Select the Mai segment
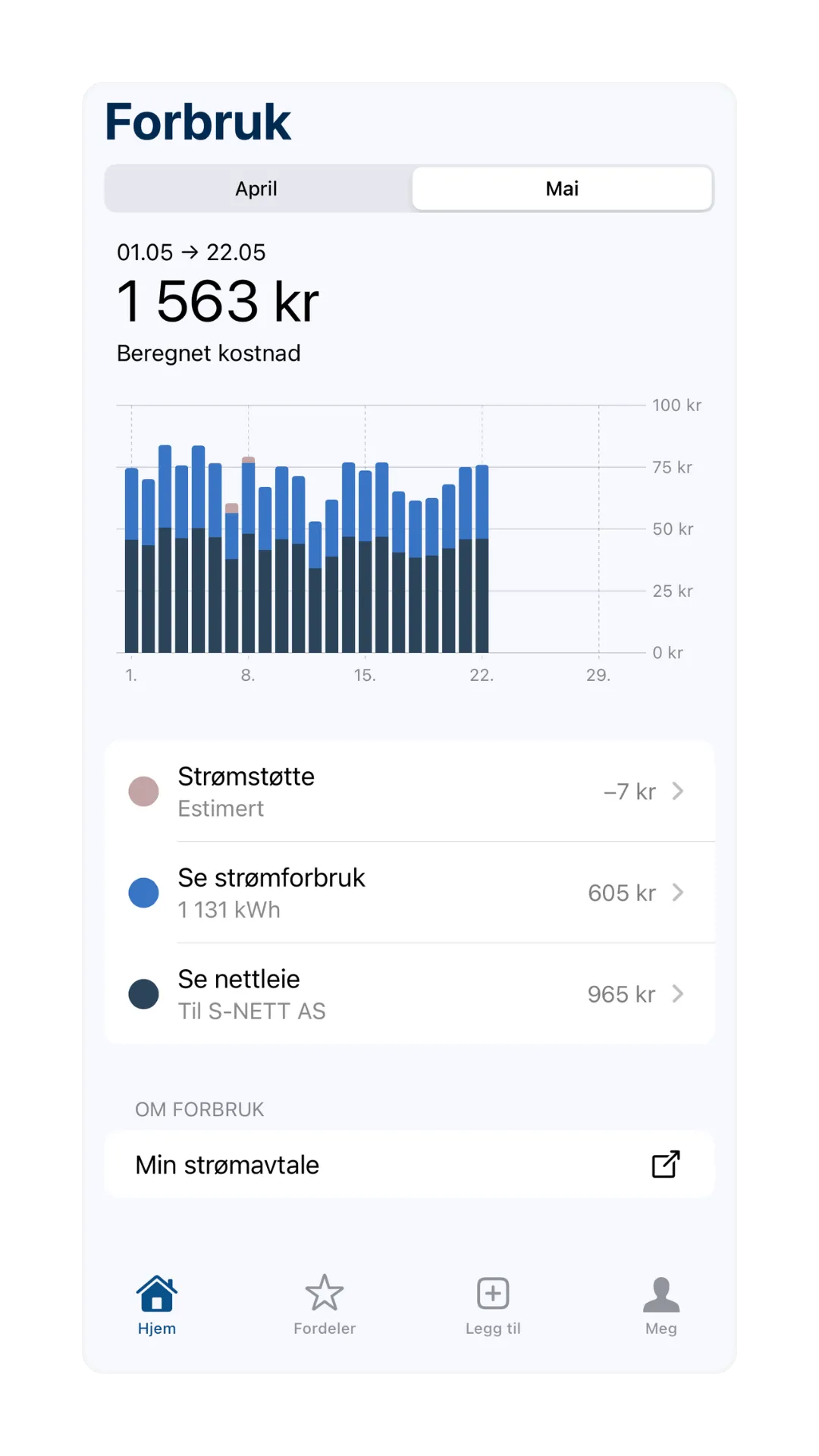Screen dimensions: 819x1456 [562, 189]
